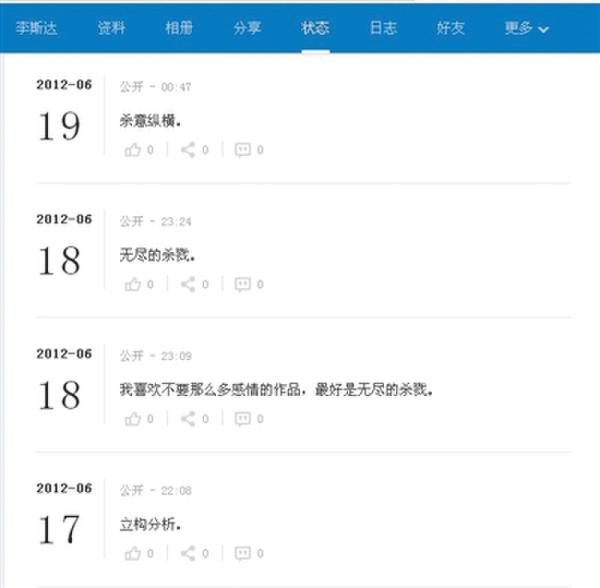Share the 23:24 status 无尽的杀戮
This screenshot has width=600, height=588.
coord(188,284)
